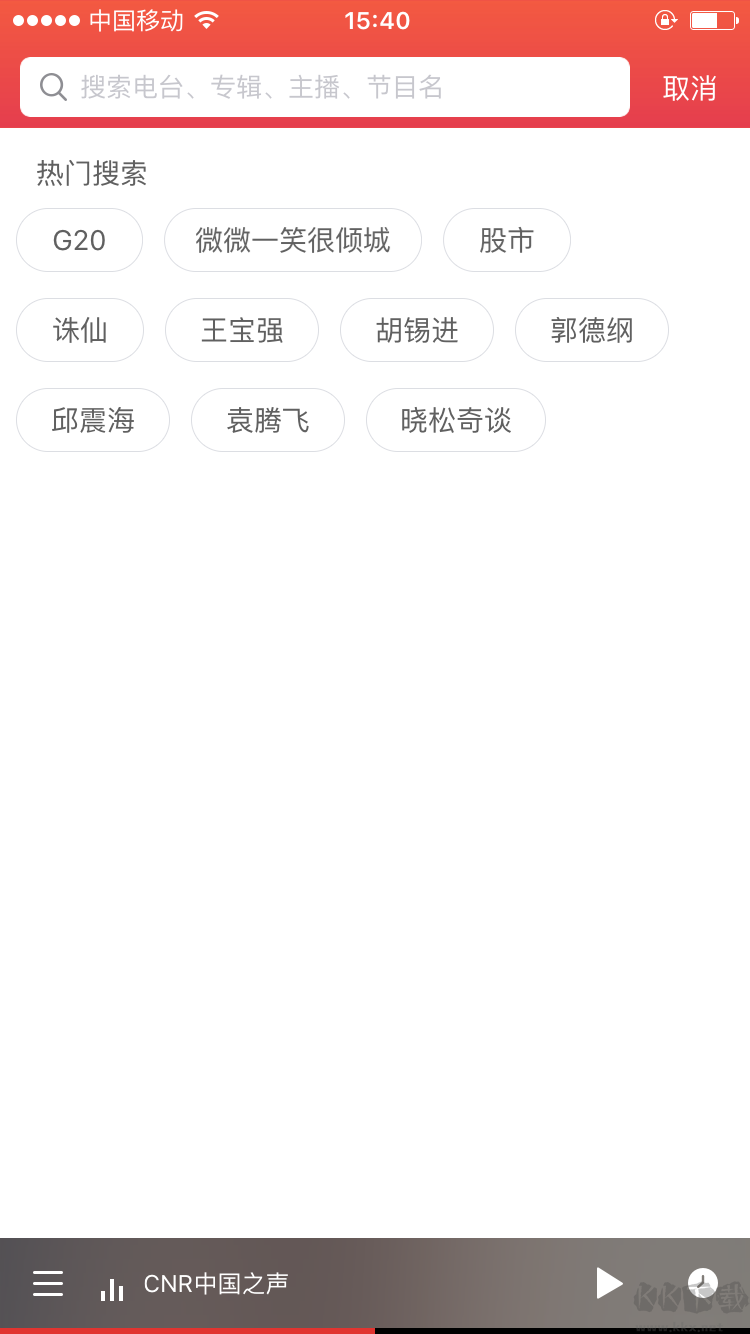Screen dimensions: 750x1334
Task: Open the playlist via hamburger icon
Action: [x=48, y=1283]
